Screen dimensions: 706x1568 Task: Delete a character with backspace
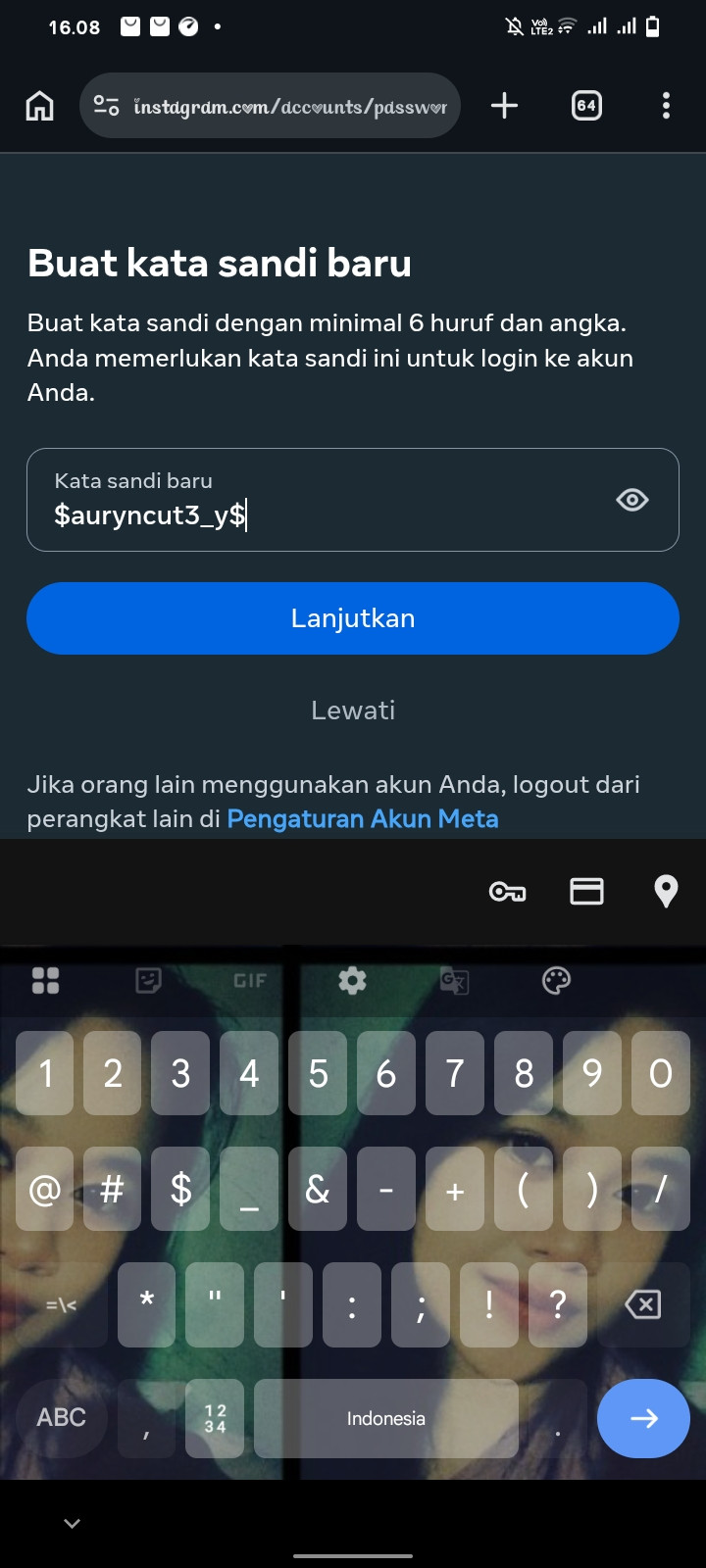point(642,1304)
